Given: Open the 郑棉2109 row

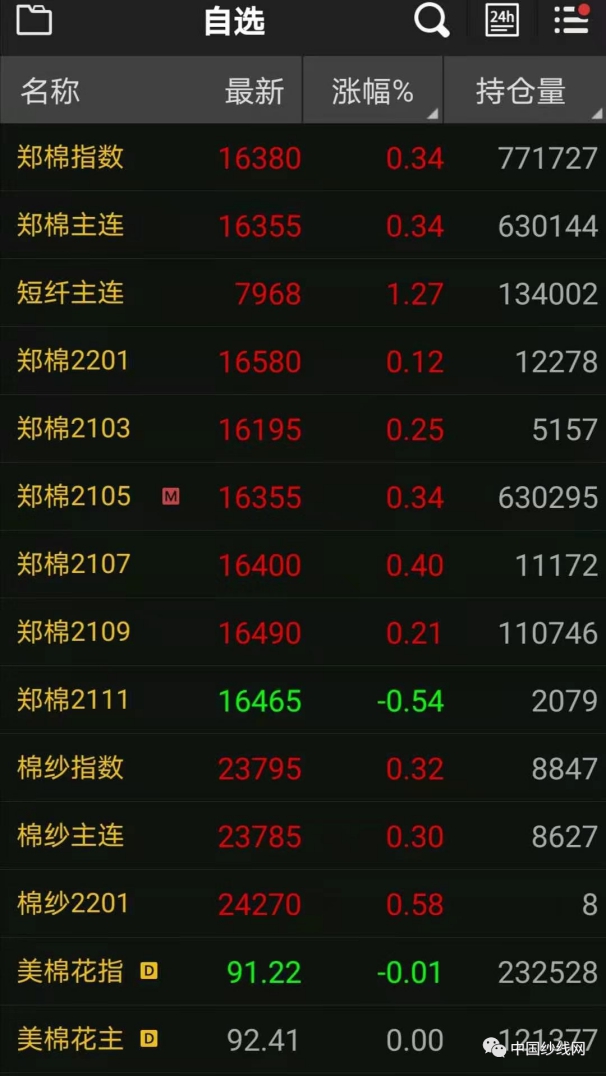Looking at the screenshot, I should (303, 633).
